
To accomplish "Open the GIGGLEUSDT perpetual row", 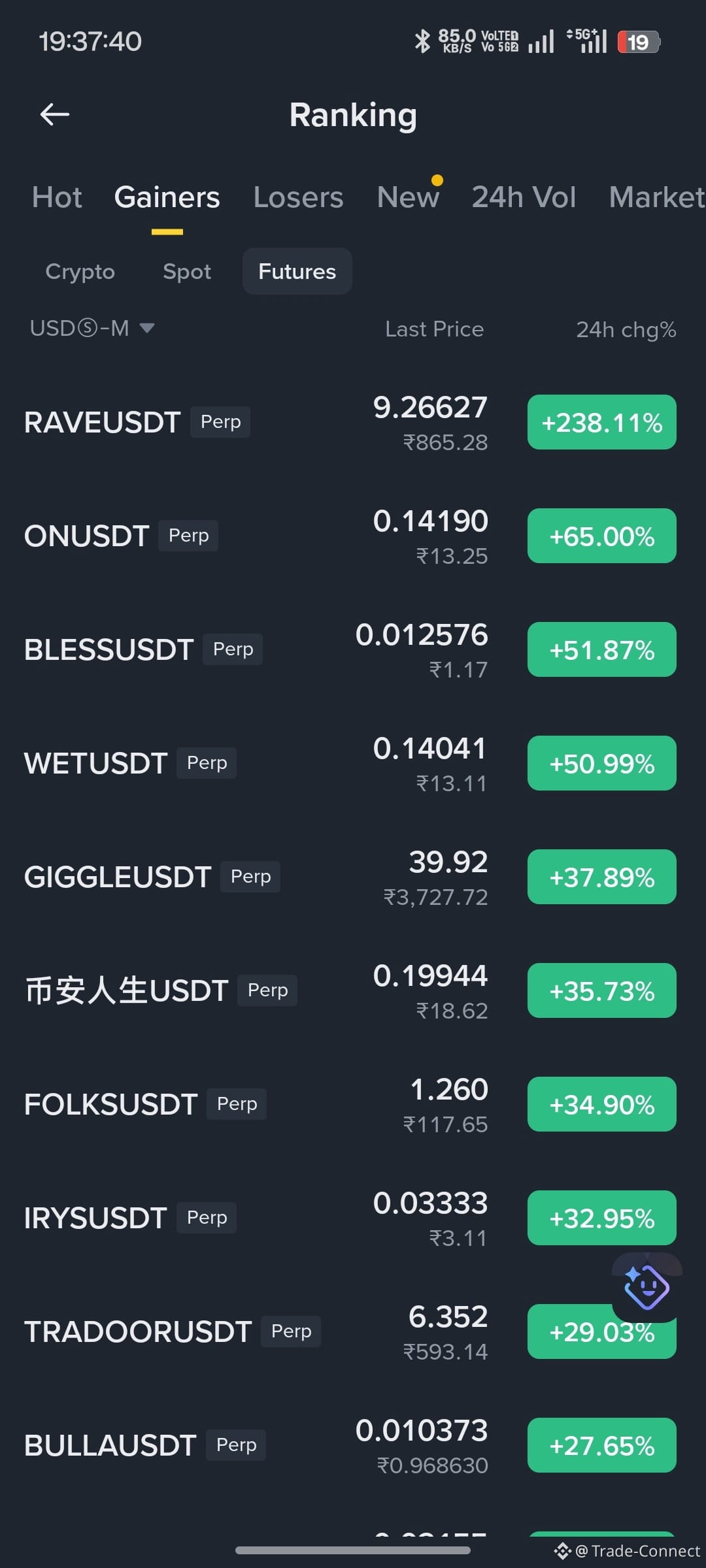I will tap(353, 877).
